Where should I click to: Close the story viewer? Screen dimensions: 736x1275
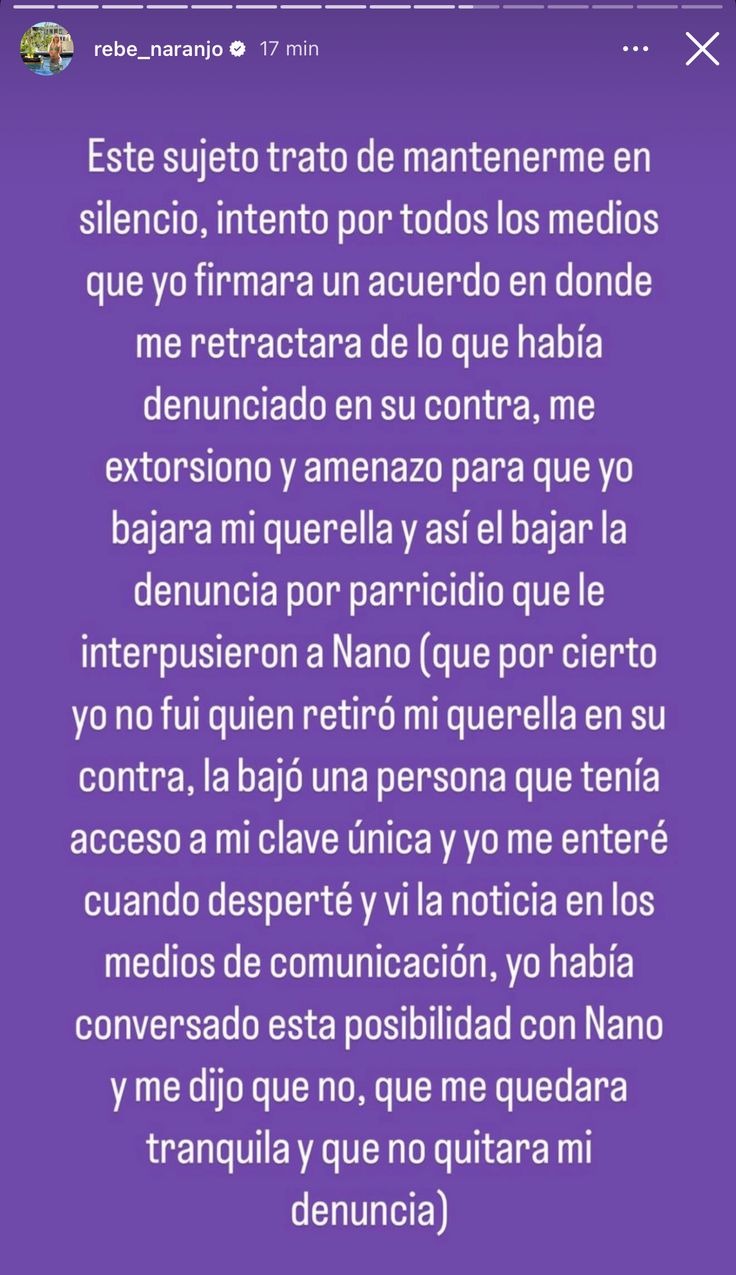coord(702,48)
